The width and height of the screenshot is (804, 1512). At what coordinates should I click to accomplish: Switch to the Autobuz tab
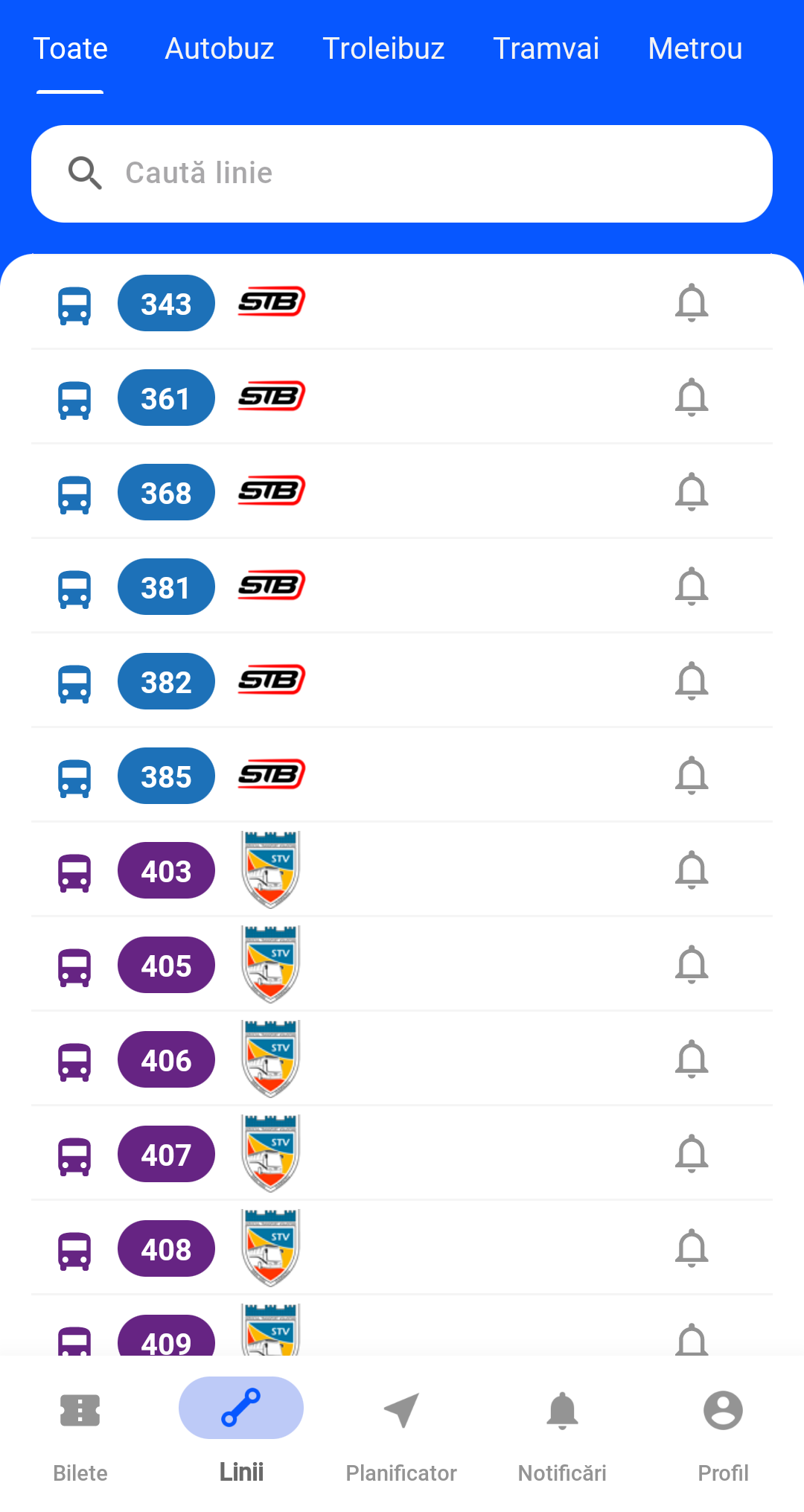(x=219, y=49)
